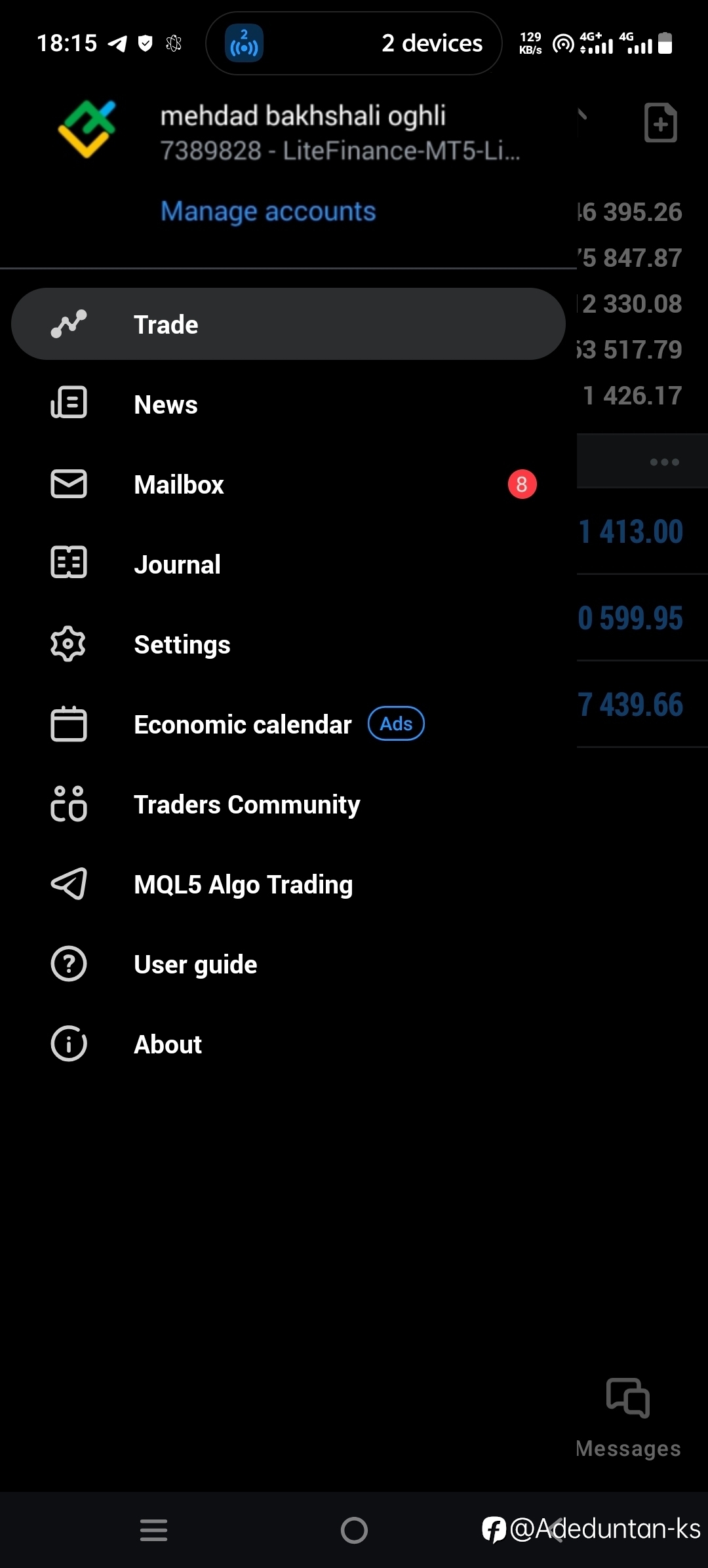708x1568 pixels.
Task: Open Manage accounts link
Action: pos(268,212)
